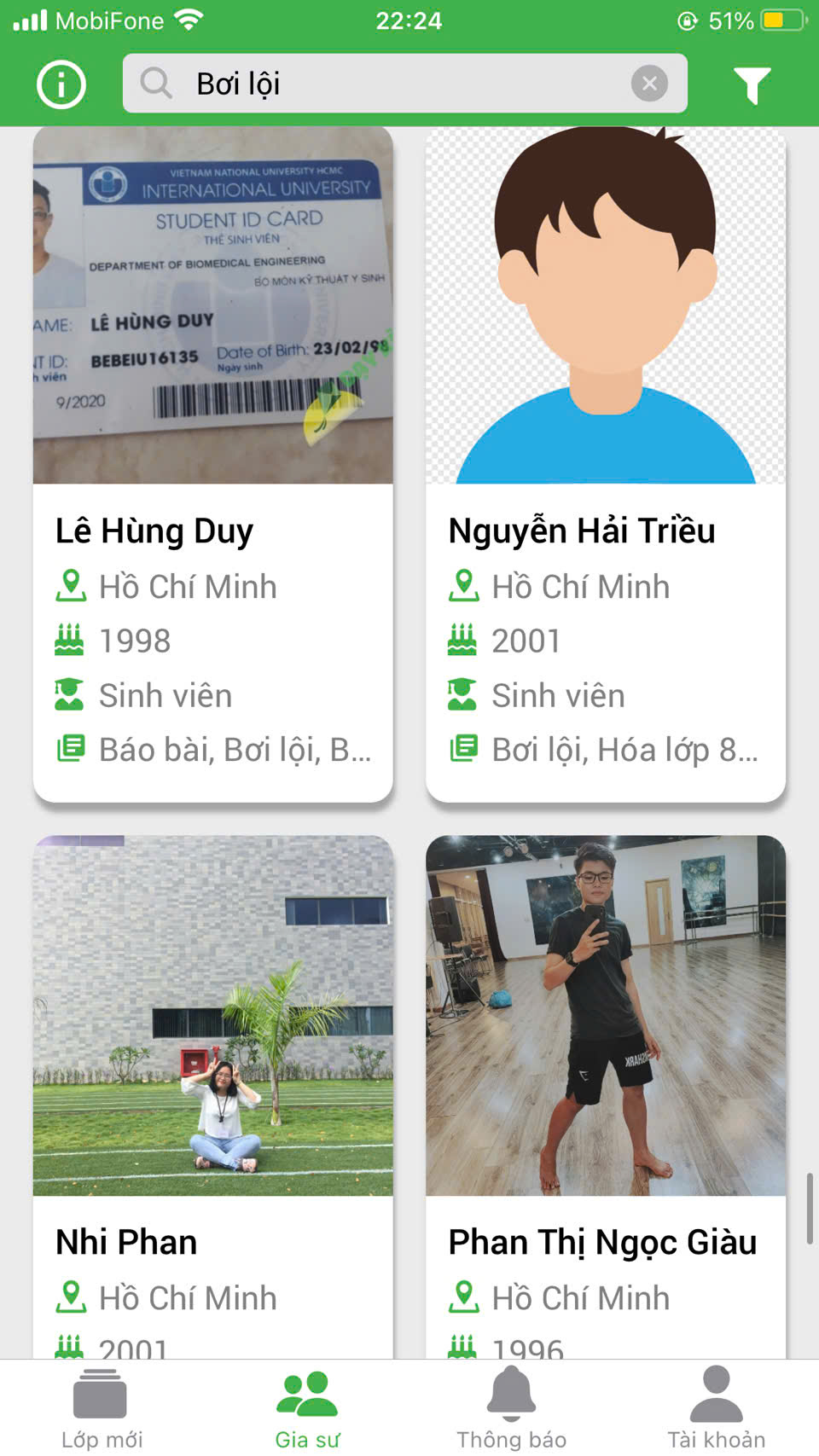Switch to the Tài khoản tab
The height and width of the screenshot is (1456, 819).
(x=716, y=1408)
